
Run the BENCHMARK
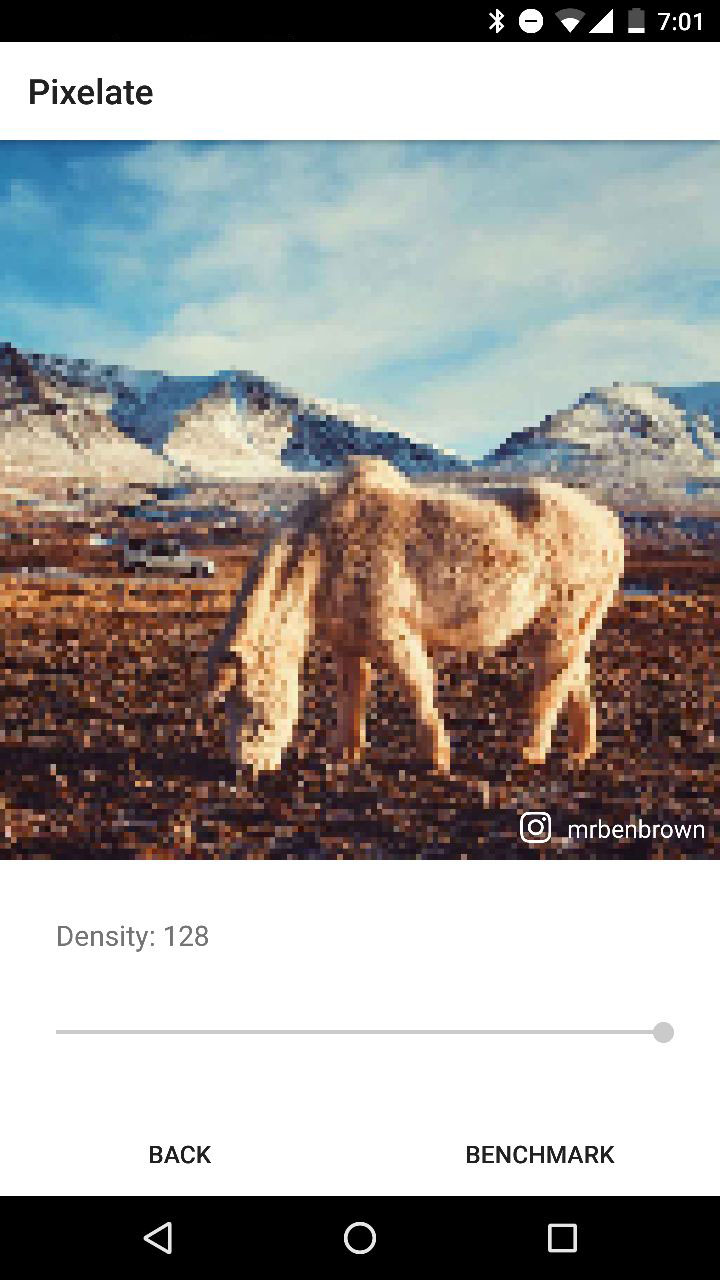tap(540, 1154)
